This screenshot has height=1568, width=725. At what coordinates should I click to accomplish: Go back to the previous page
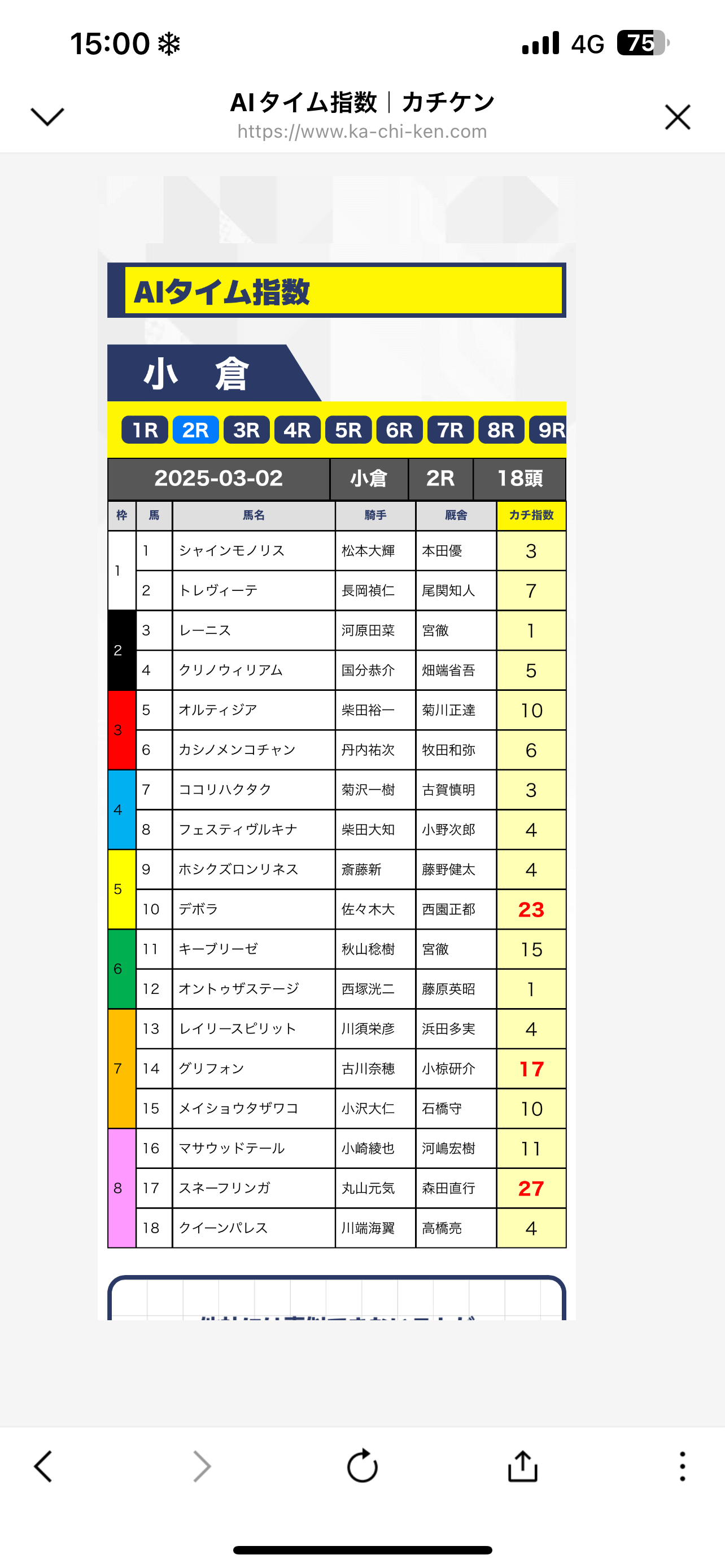click(43, 1466)
